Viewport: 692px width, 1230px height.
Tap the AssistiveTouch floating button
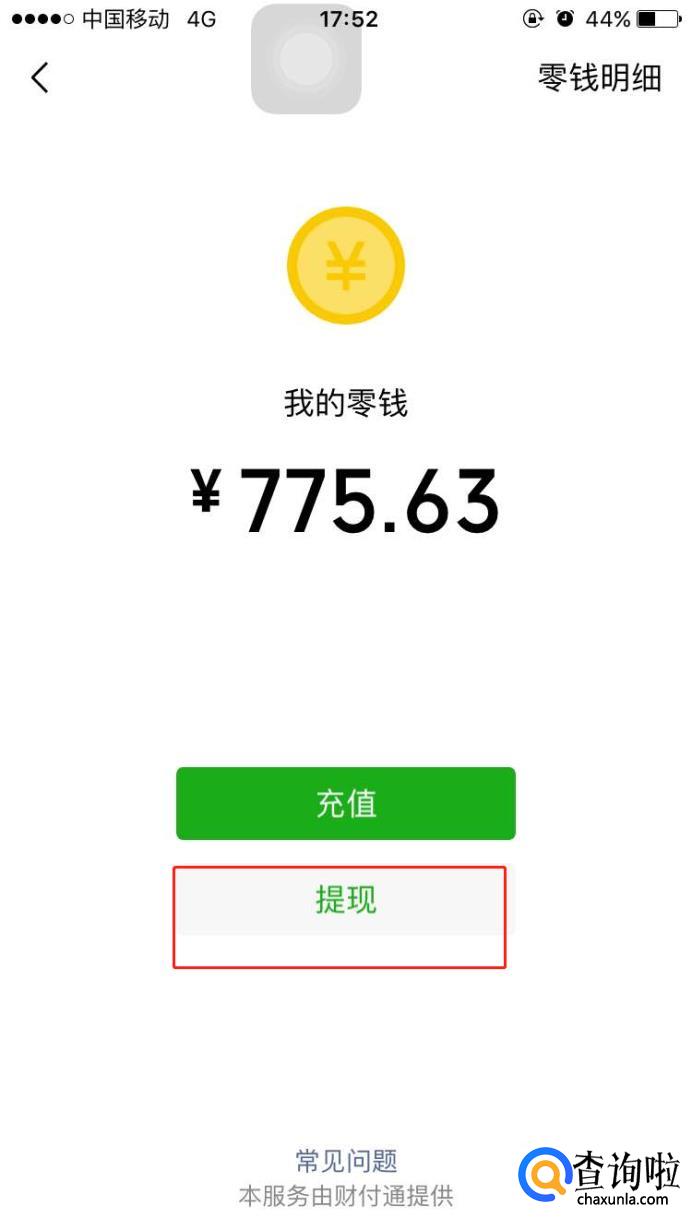coord(306,59)
